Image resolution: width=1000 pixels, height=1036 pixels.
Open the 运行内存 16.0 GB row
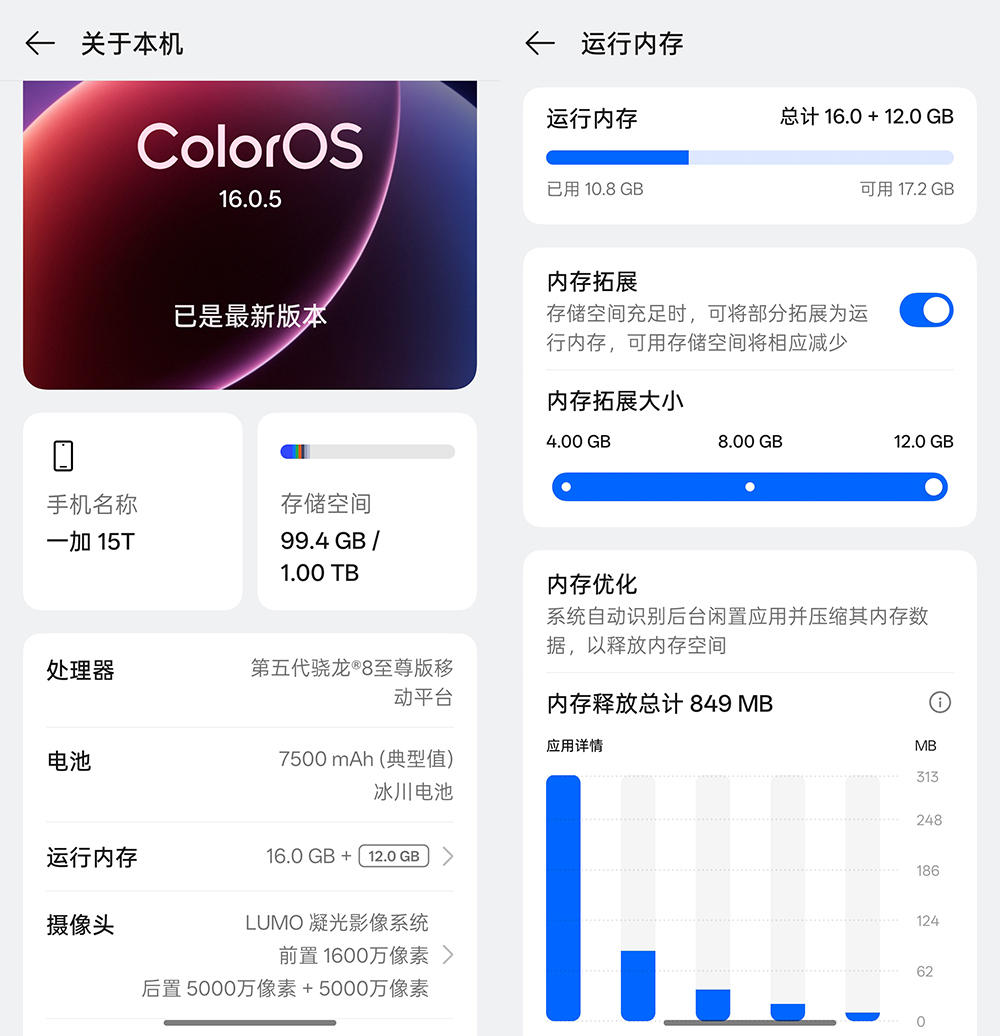(249, 857)
